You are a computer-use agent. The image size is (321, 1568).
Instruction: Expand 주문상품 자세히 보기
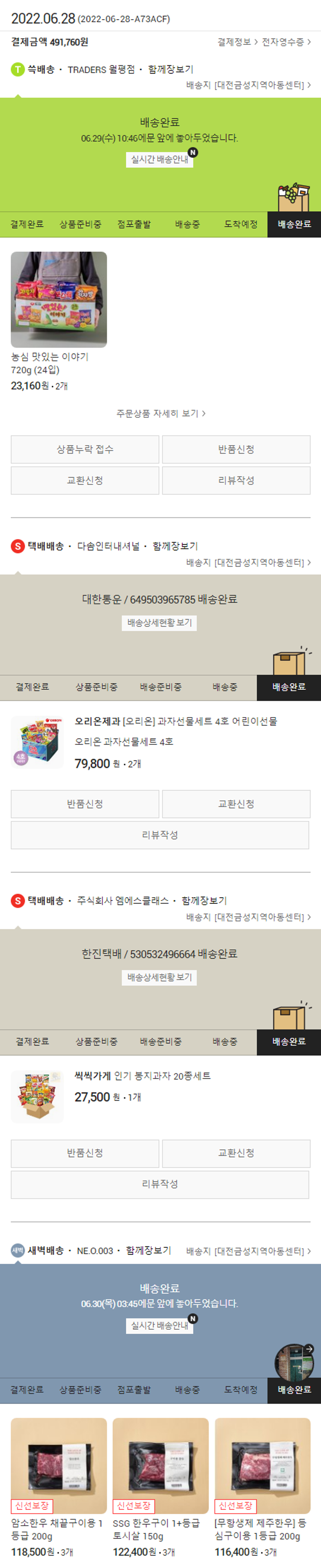(160, 413)
